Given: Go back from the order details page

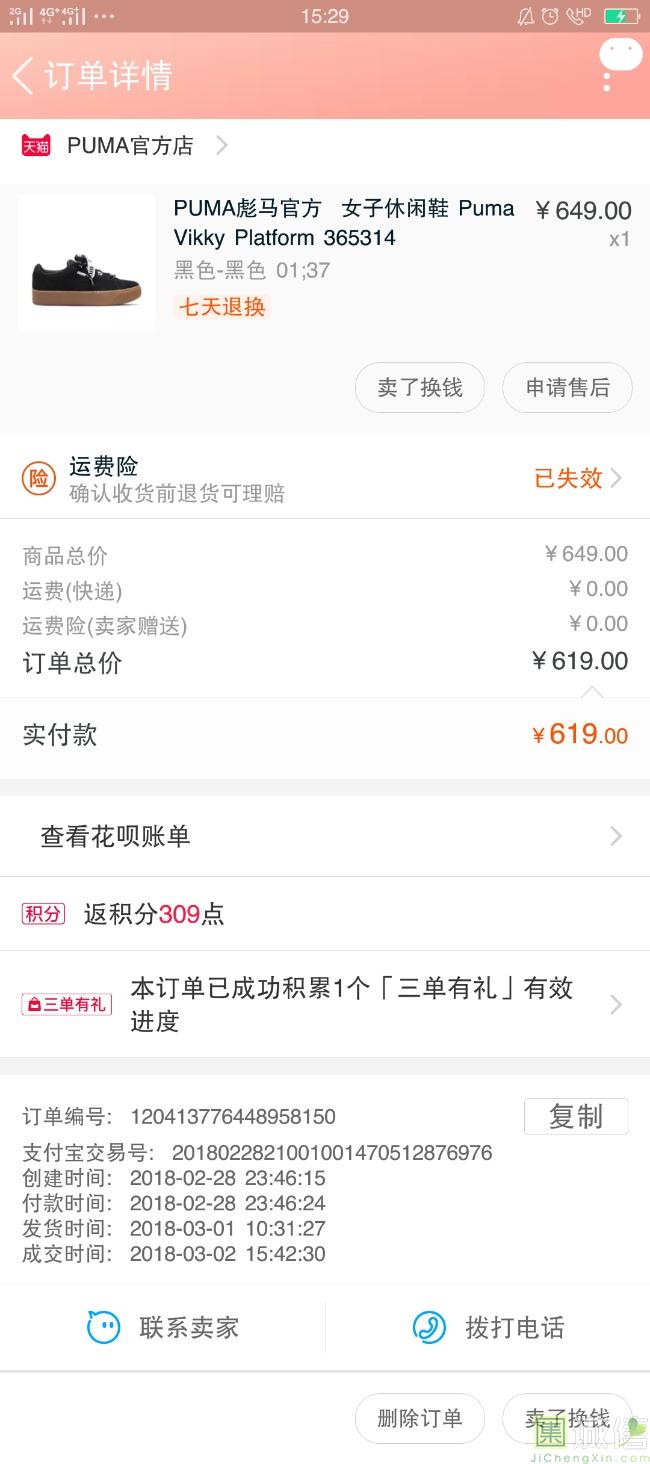Looking at the screenshot, I should coord(23,76).
